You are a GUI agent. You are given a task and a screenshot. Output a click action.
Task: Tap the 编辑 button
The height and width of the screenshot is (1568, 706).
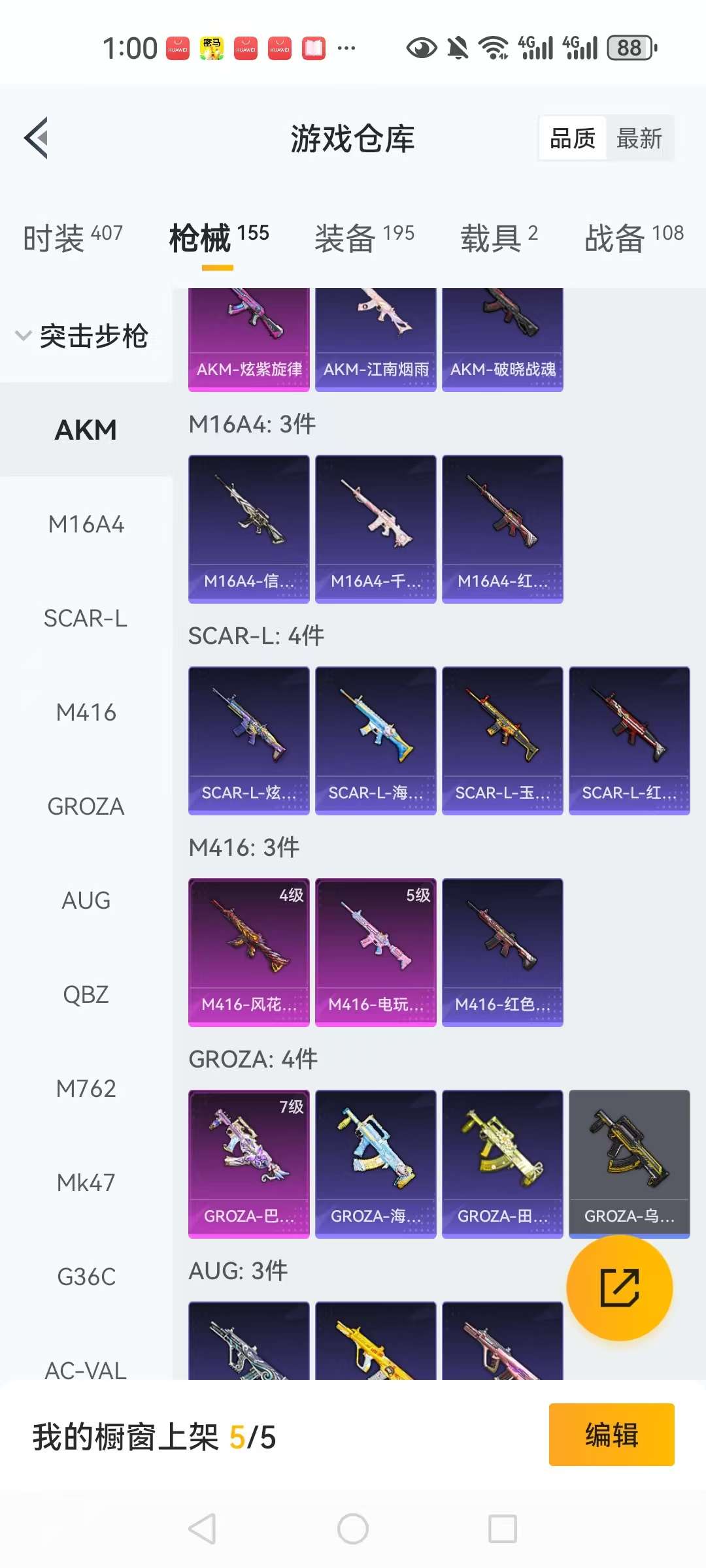(611, 1435)
